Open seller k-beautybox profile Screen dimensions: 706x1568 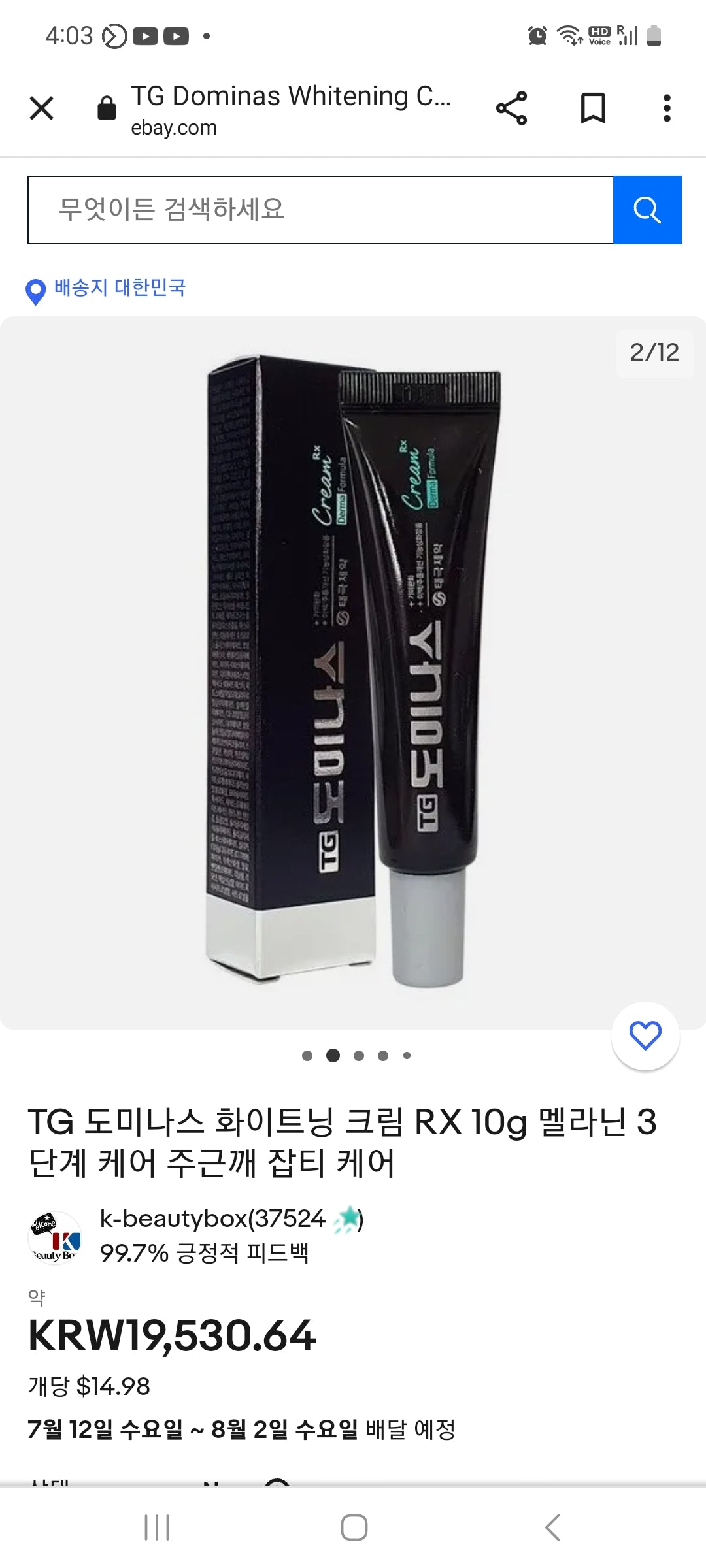pyautogui.click(x=212, y=1218)
